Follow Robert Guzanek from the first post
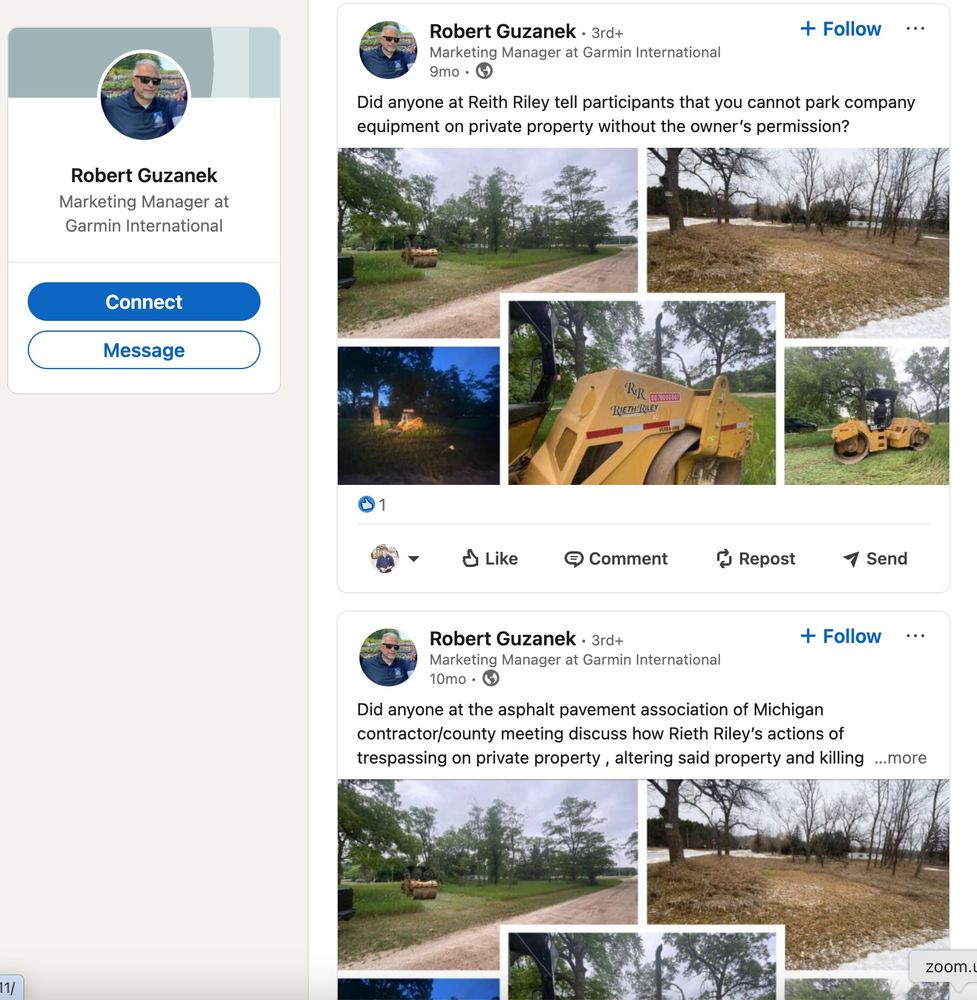The height and width of the screenshot is (1000, 977). click(840, 28)
